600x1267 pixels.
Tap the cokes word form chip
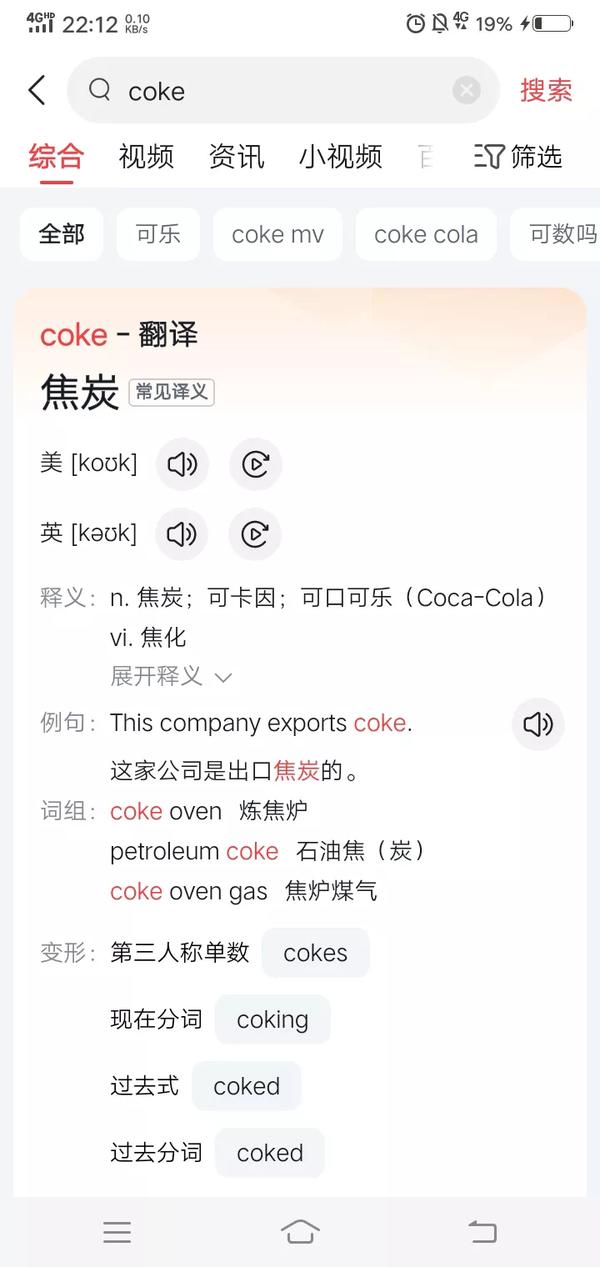pyautogui.click(x=315, y=953)
